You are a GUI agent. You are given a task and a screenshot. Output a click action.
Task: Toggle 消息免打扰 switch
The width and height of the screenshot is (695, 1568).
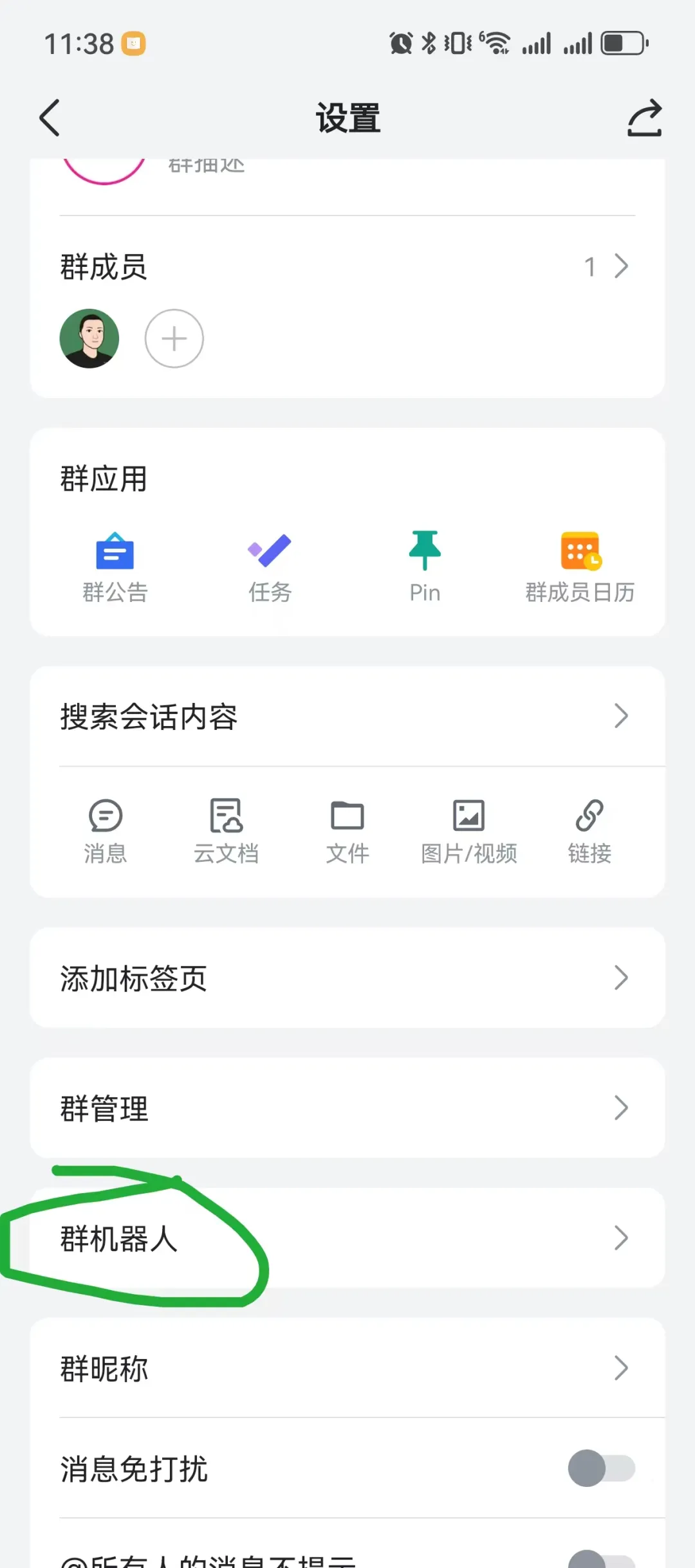tap(601, 1468)
